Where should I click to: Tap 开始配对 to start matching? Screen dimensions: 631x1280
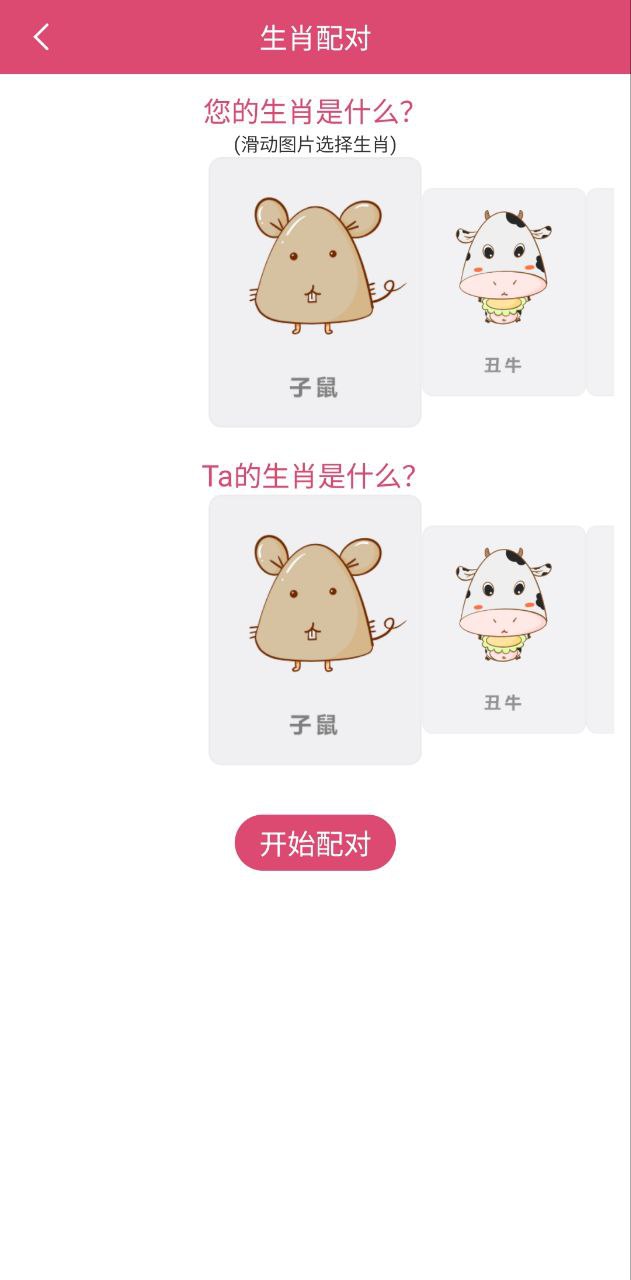click(x=315, y=843)
